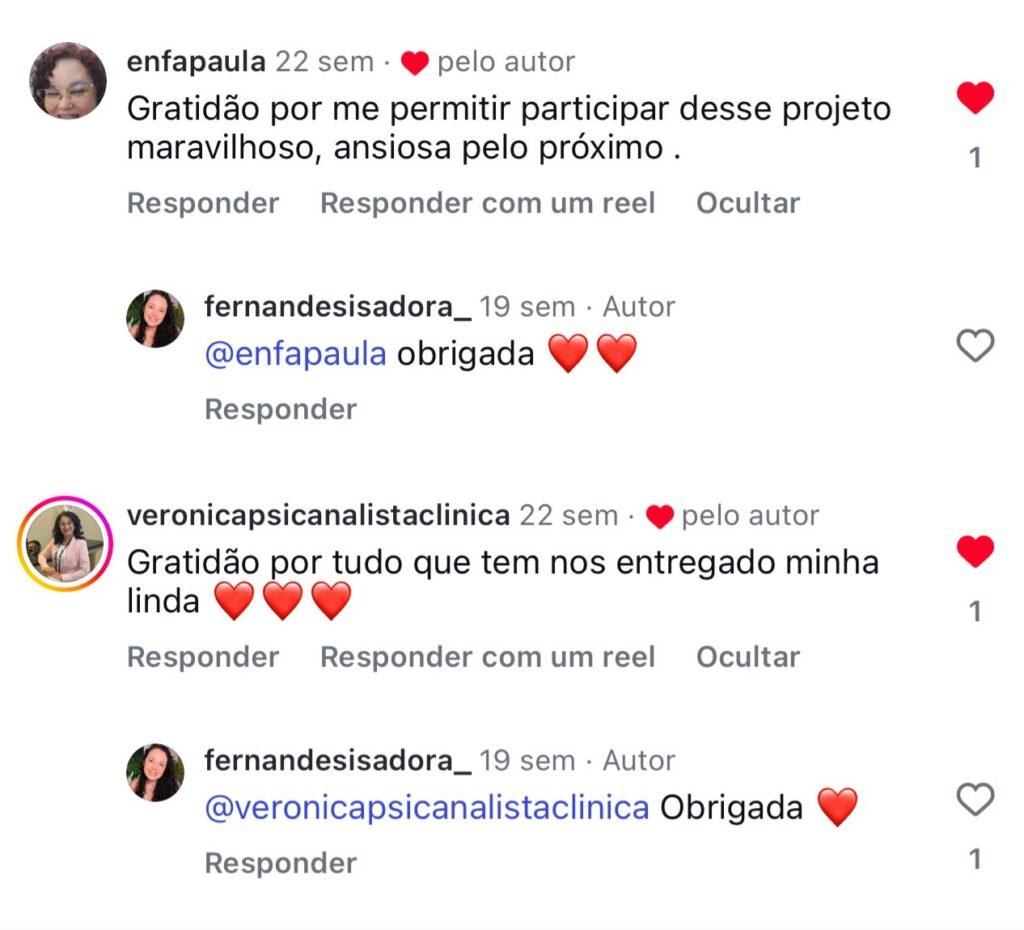The image size is (1024, 930).
Task: Open enfapaula's profile picture
Action: tap(67, 82)
